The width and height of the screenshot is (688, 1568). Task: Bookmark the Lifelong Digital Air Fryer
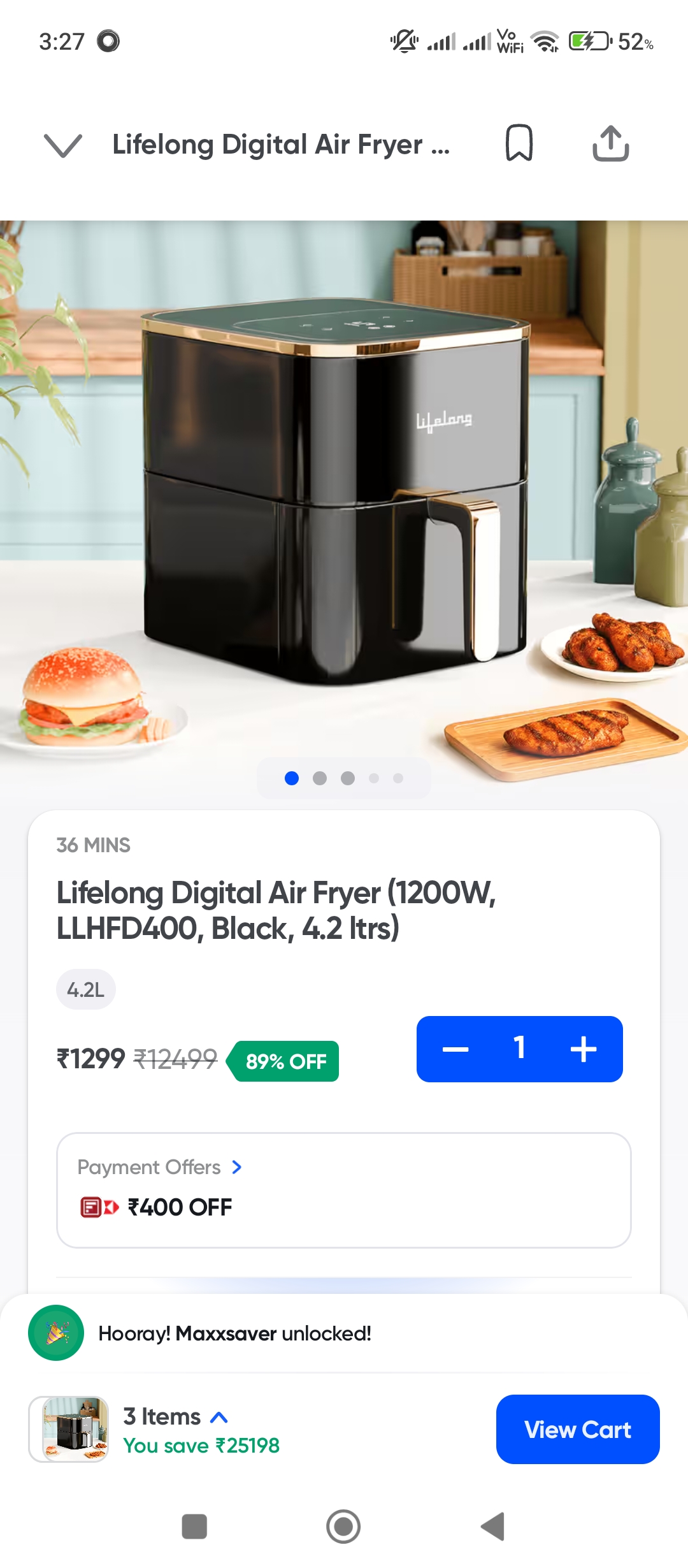click(x=519, y=143)
